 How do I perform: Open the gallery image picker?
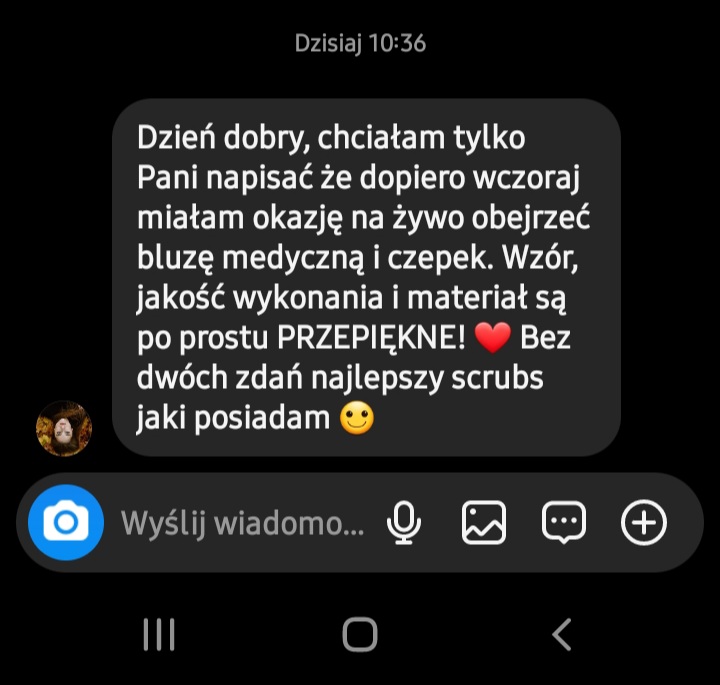(484, 522)
